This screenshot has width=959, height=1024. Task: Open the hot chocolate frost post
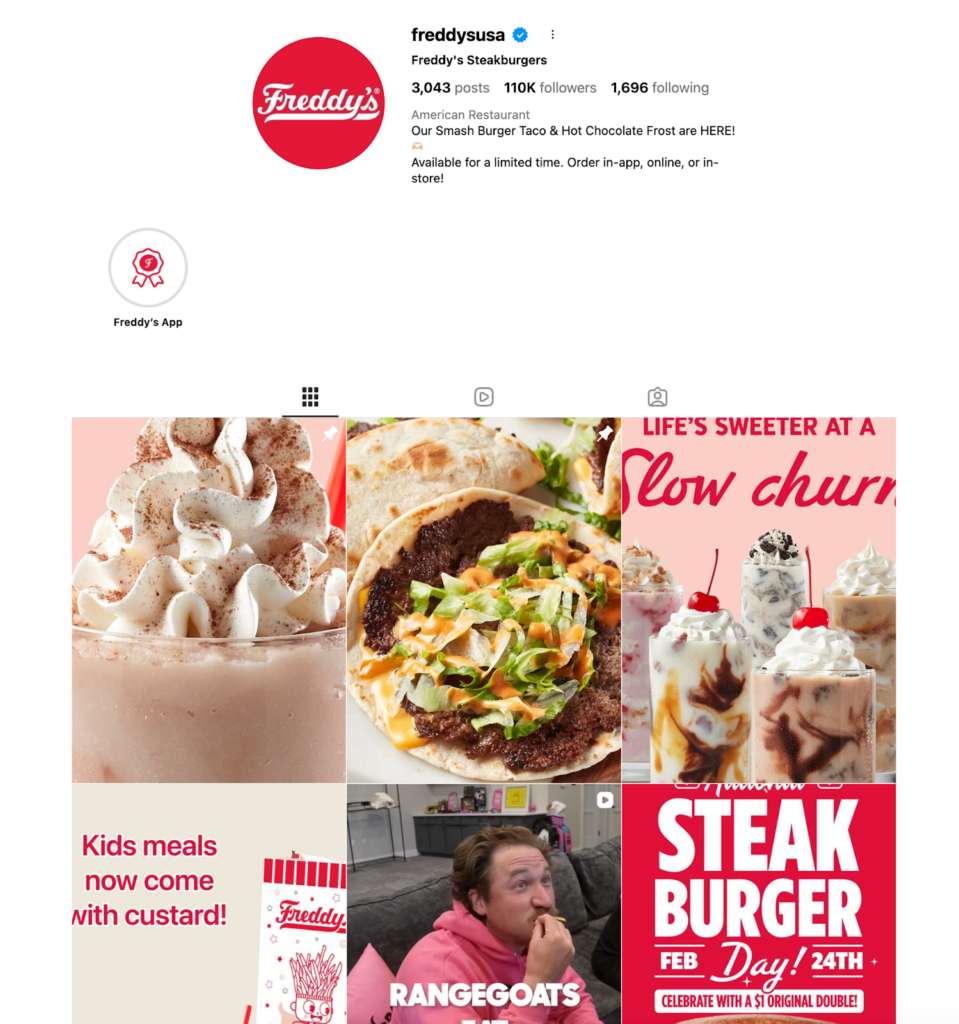(208, 598)
